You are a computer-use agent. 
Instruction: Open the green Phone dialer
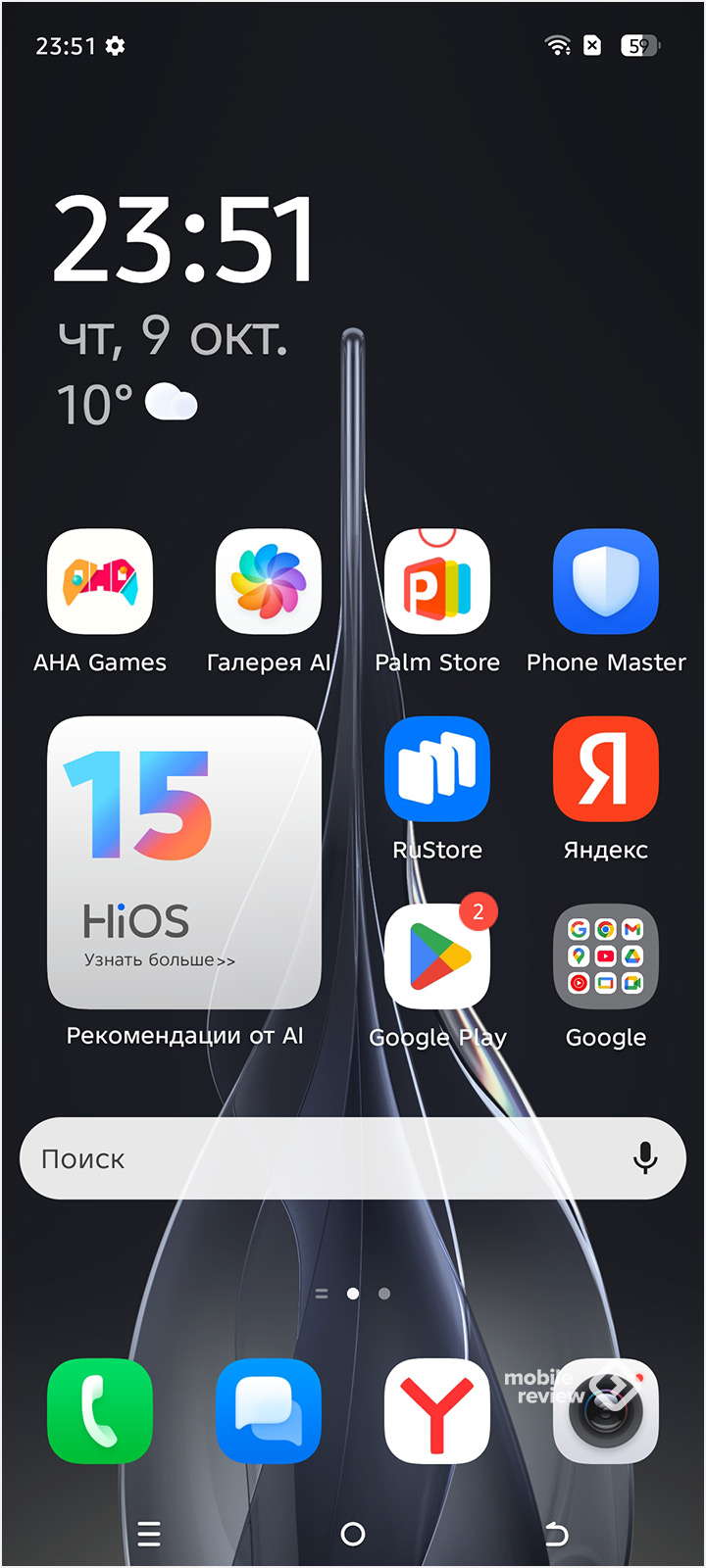click(x=100, y=1411)
